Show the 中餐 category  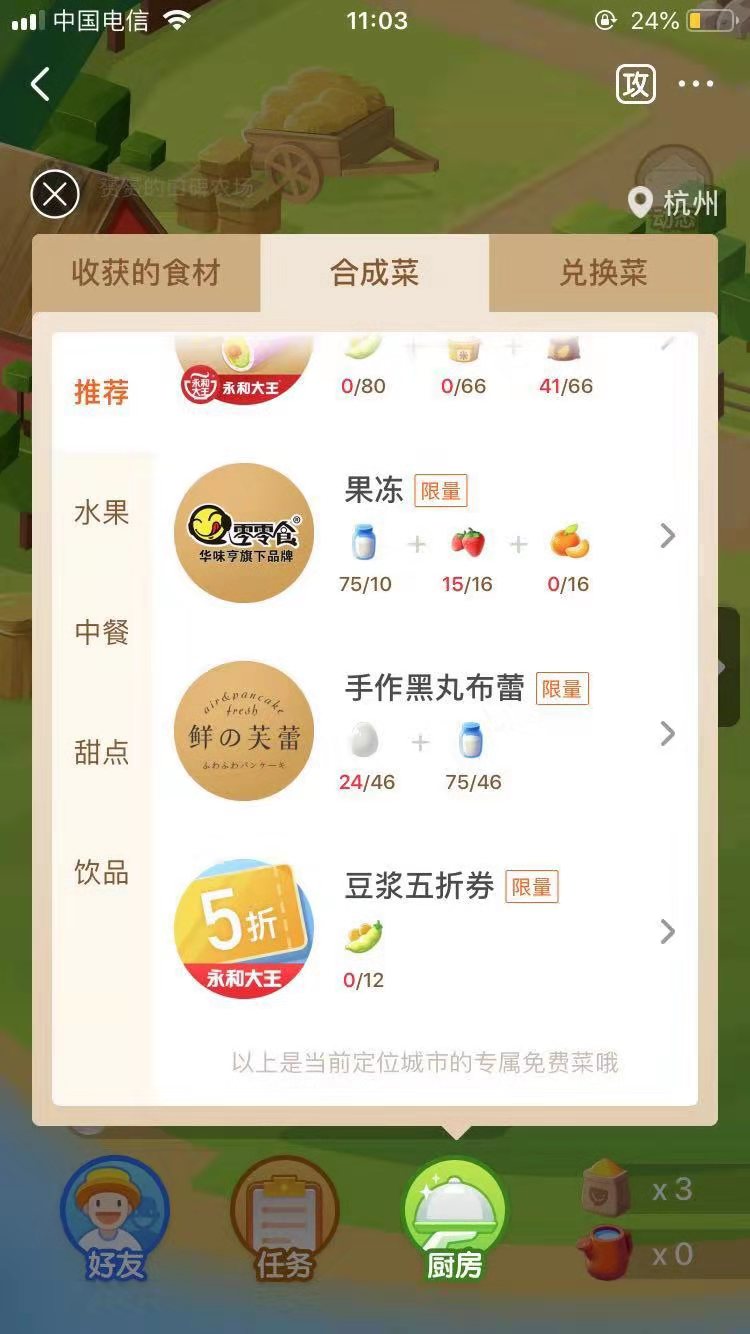102,632
